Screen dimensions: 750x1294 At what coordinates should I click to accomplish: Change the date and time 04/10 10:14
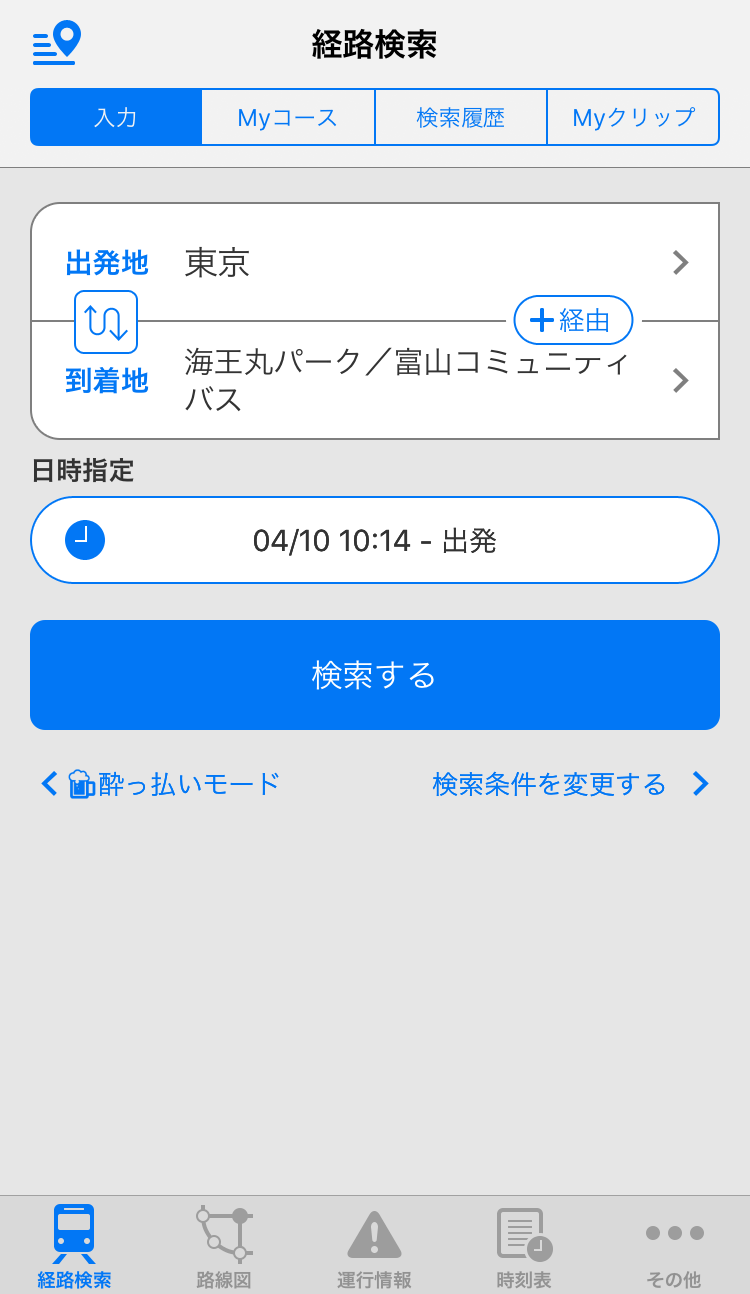pyautogui.click(x=375, y=540)
